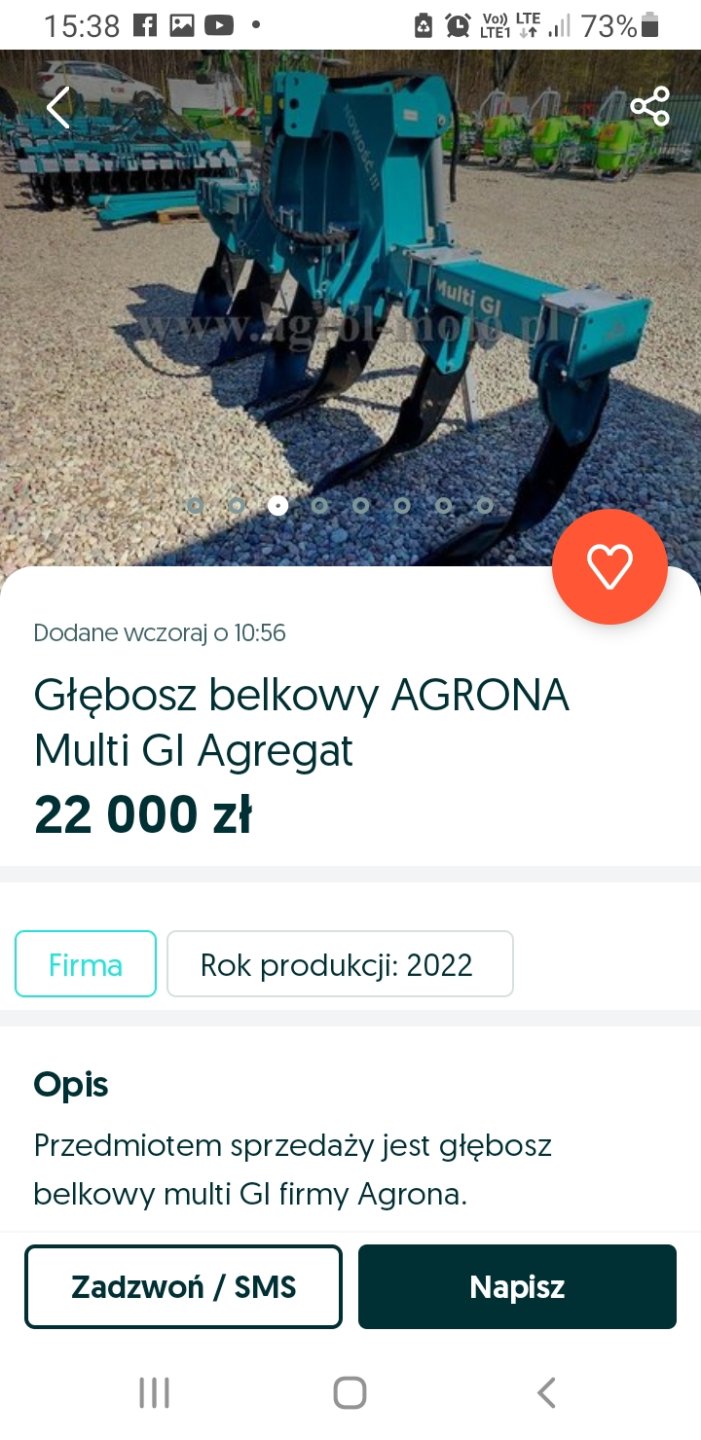Jump to the first photo indicator dot
This screenshot has width=701, height=1440.
pyautogui.click(x=195, y=506)
